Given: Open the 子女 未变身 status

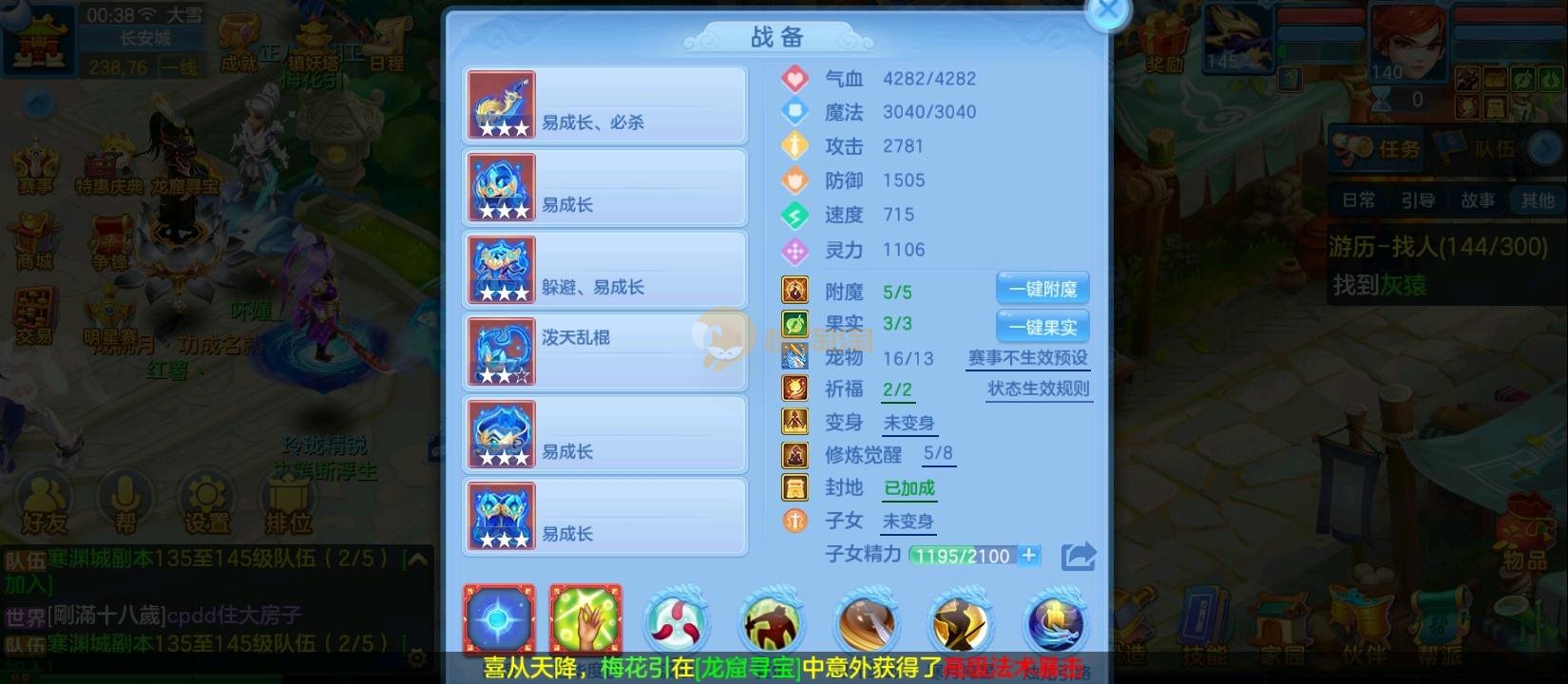Looking at the screenshot, I should click(x=908, y=522).
